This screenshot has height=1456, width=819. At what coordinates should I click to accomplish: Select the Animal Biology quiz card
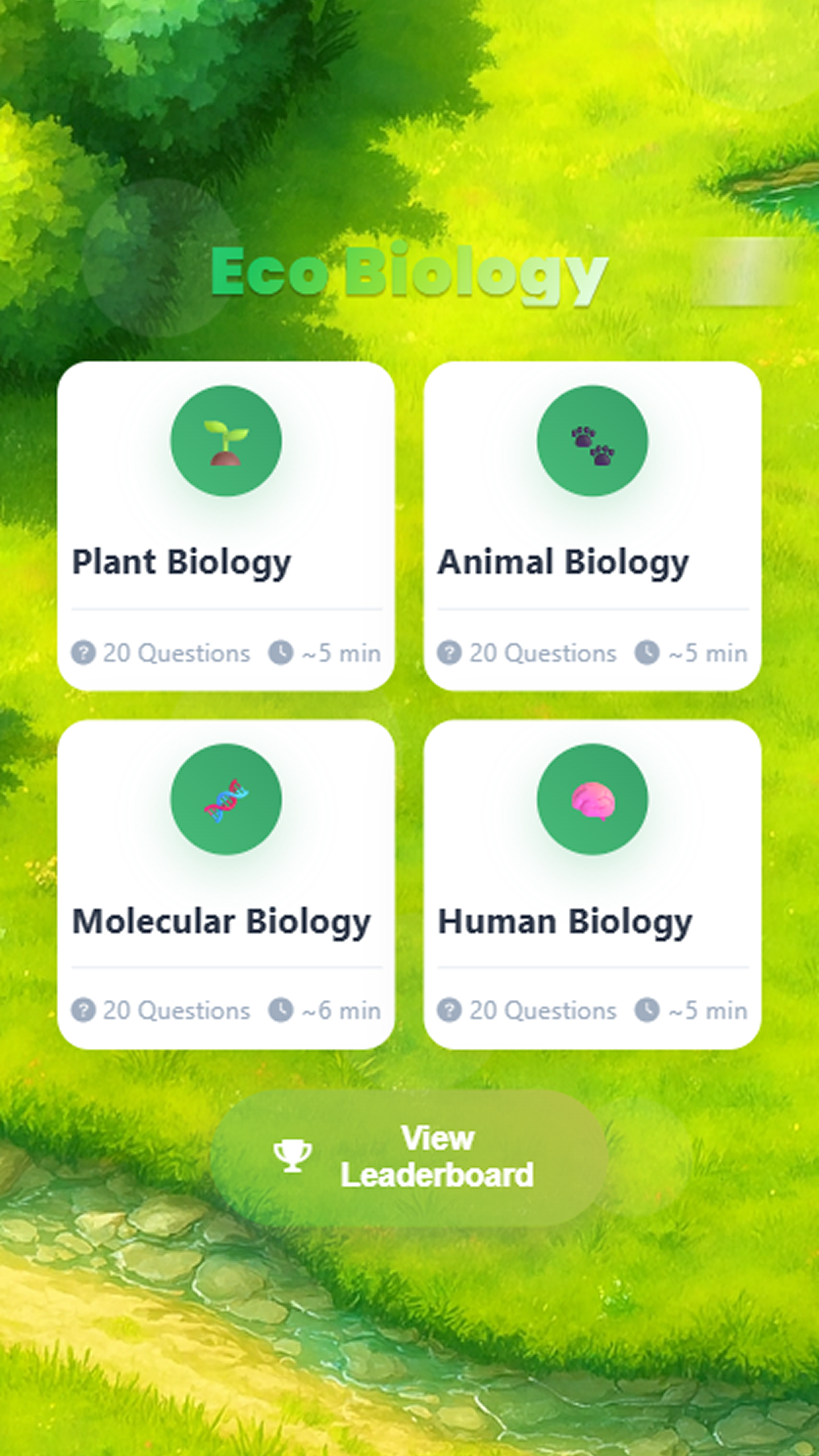point(592,526)
